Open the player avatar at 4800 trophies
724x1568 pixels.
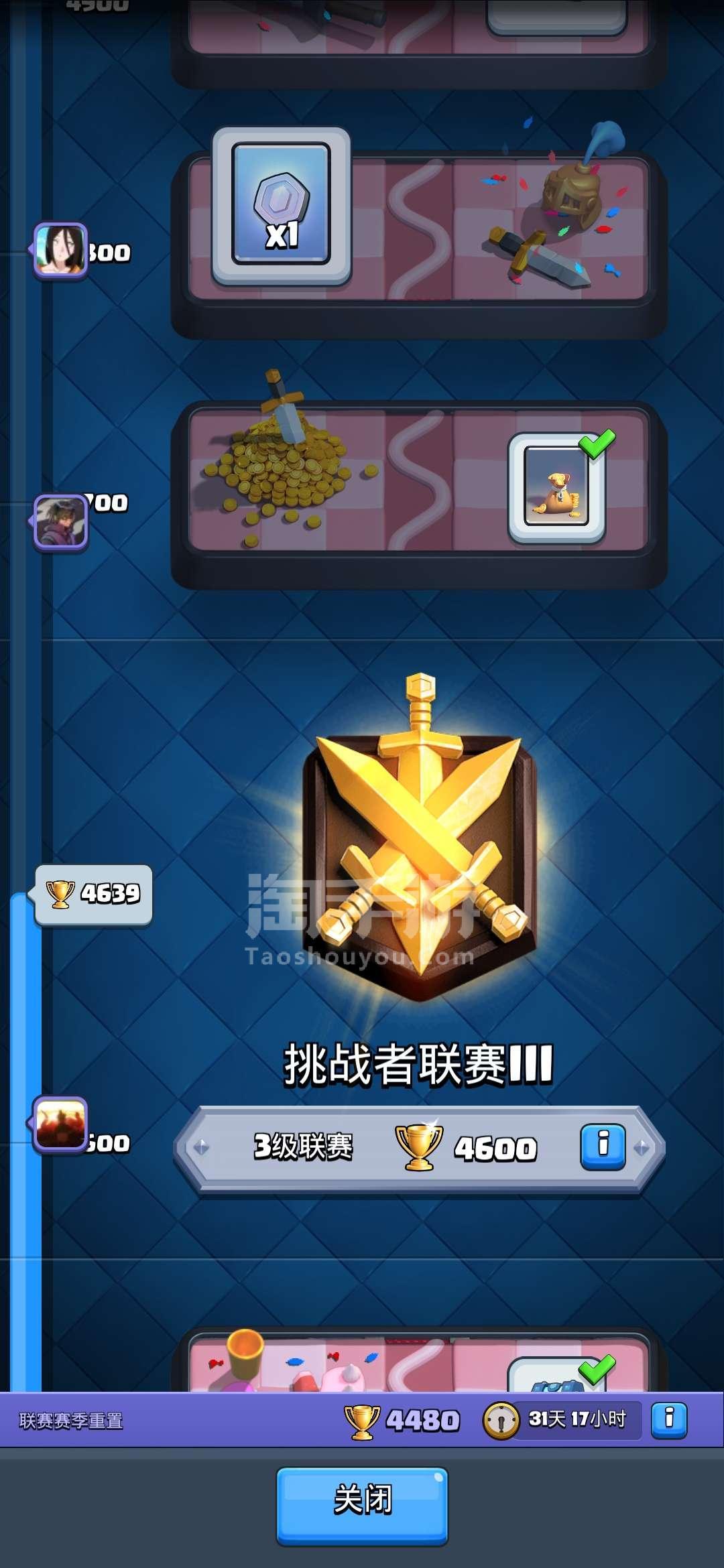[x=60, y=250]
